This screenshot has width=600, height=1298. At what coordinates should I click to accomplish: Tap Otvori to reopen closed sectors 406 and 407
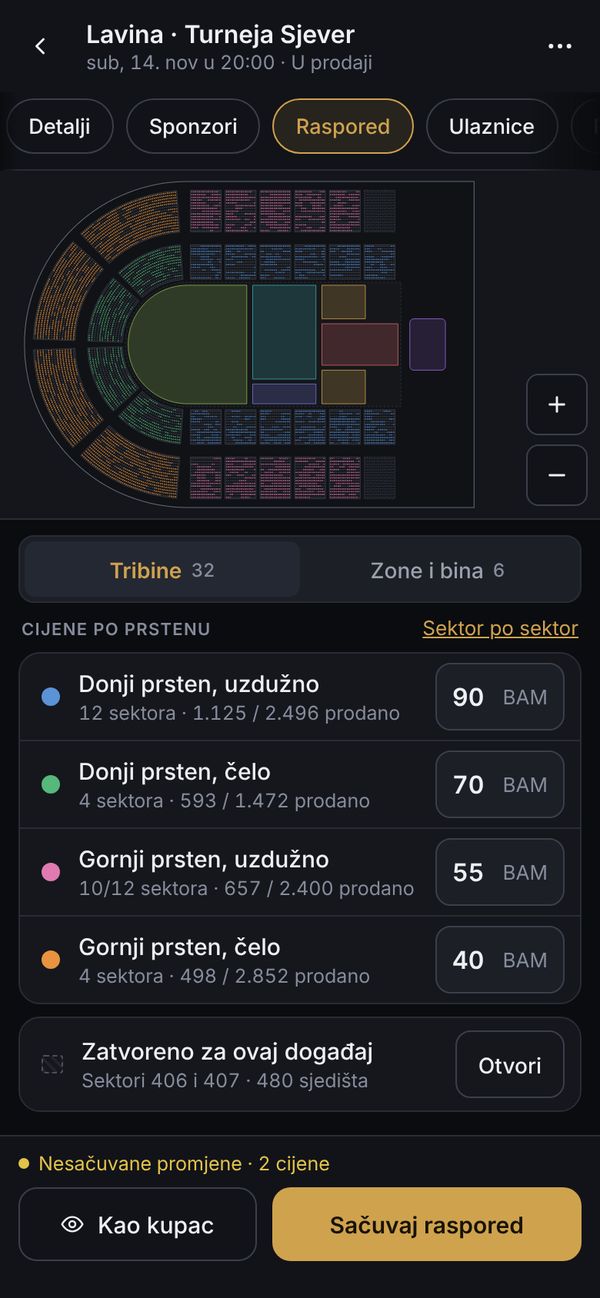point(510,1065)
